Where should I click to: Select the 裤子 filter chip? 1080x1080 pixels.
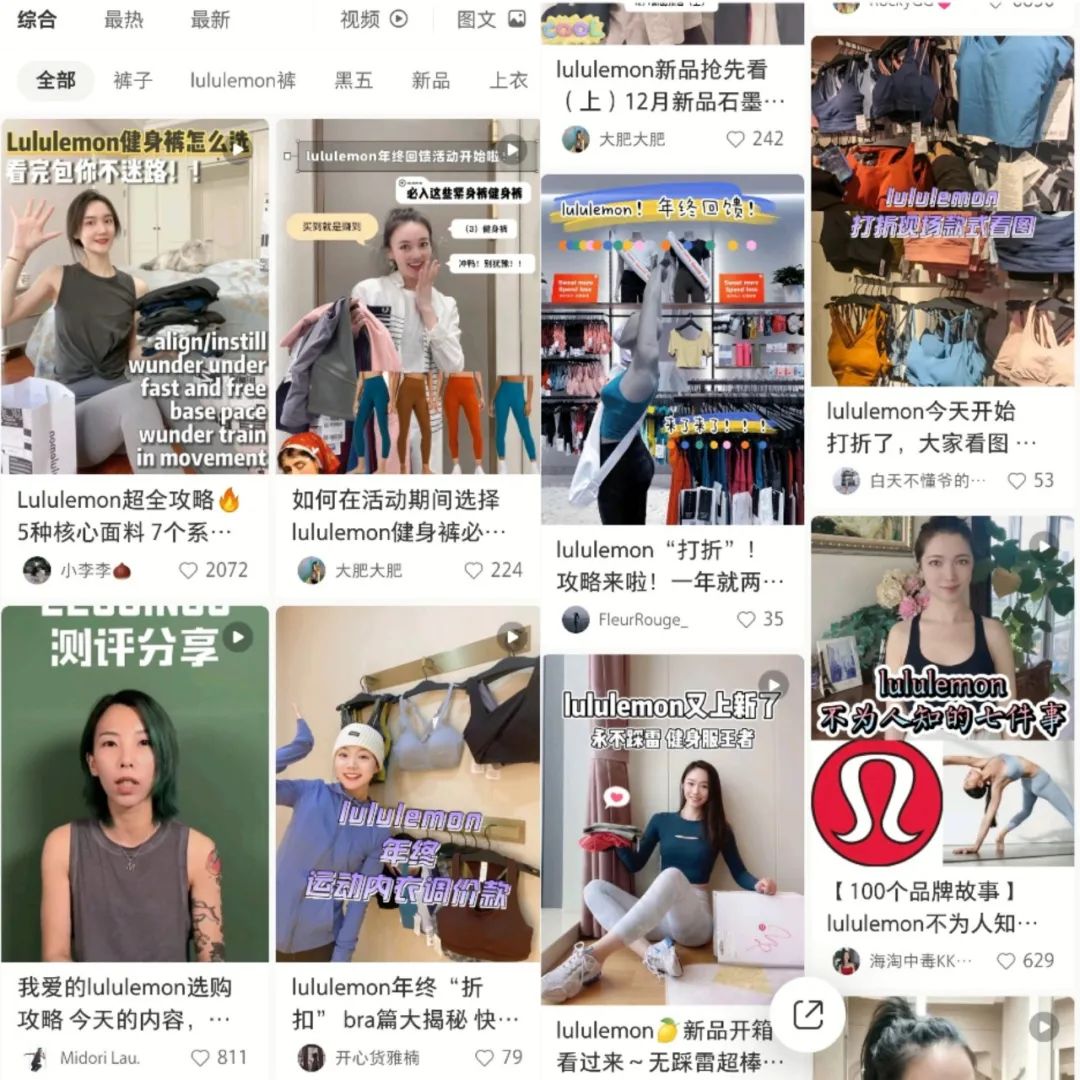click(x=132, y=81)
